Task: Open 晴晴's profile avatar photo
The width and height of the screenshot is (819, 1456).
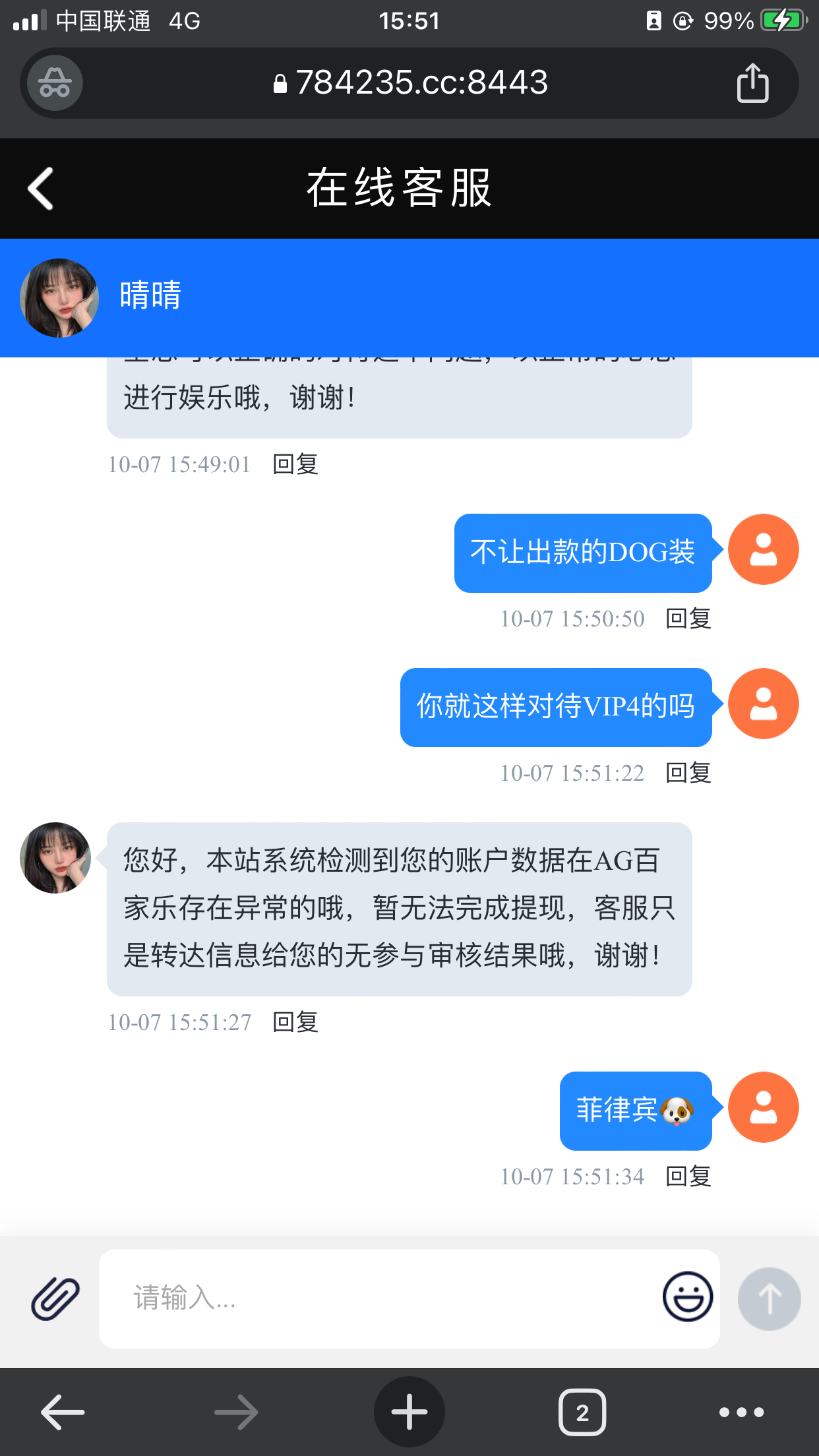Action: click(59, 297)
